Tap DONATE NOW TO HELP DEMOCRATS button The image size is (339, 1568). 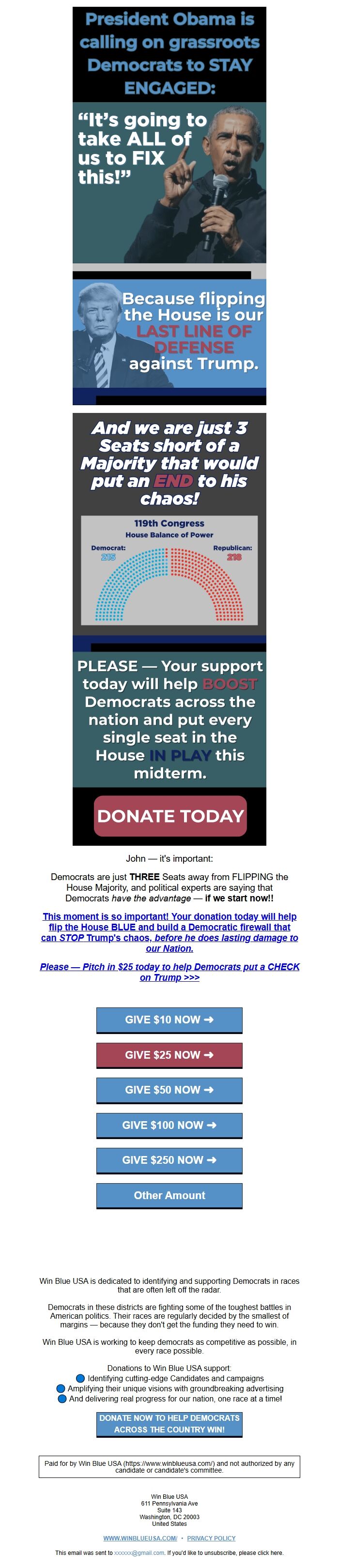[169, 1424]
